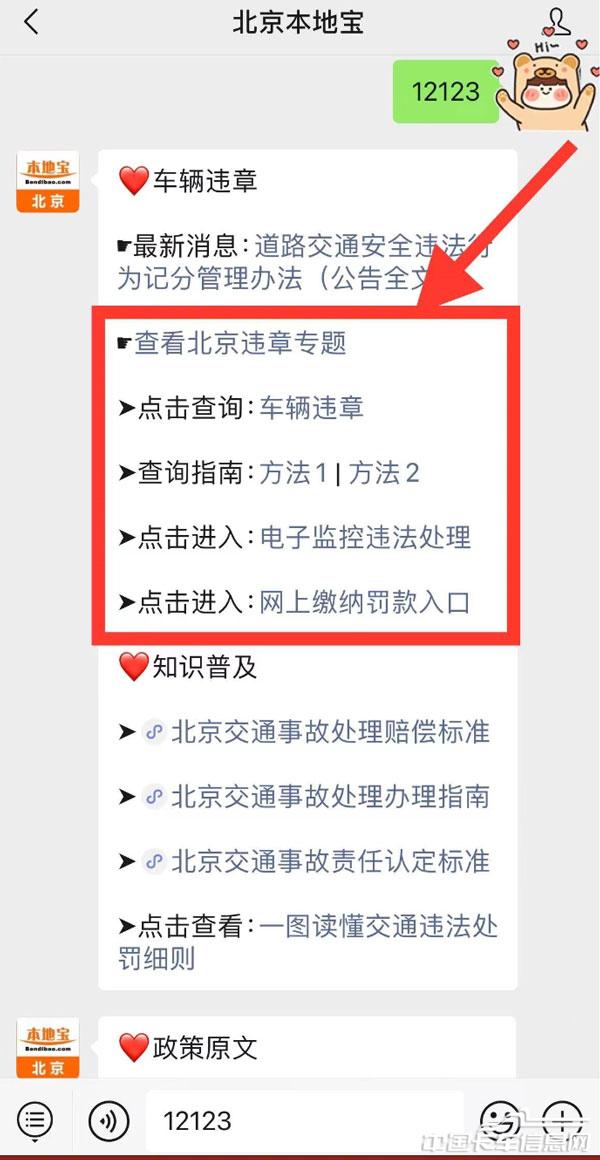This screenshot has width=600, height=1160.
Task: Open the 电子监控违法处理 link
Action: [365, 538]
